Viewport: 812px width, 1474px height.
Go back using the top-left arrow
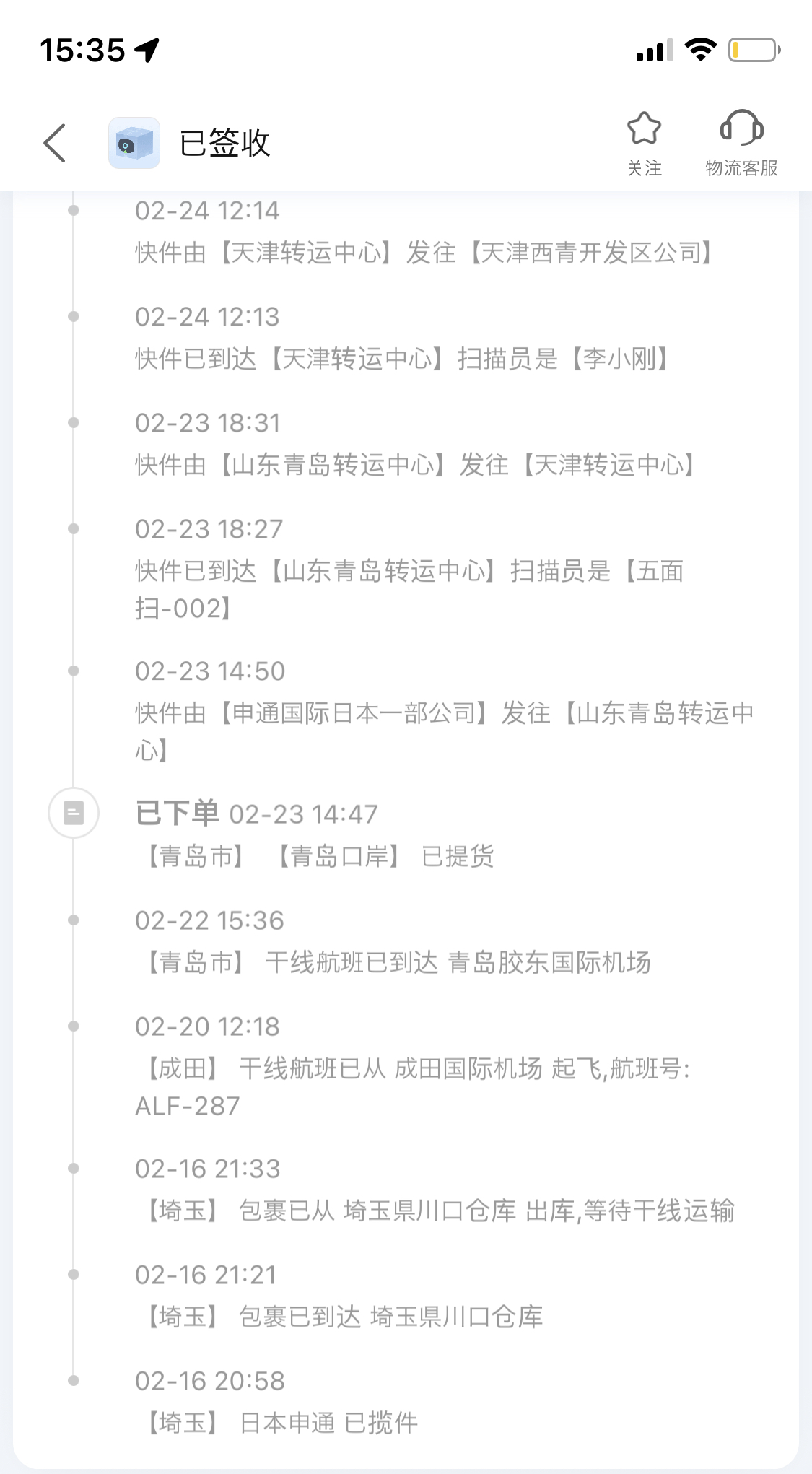(55, 143)
